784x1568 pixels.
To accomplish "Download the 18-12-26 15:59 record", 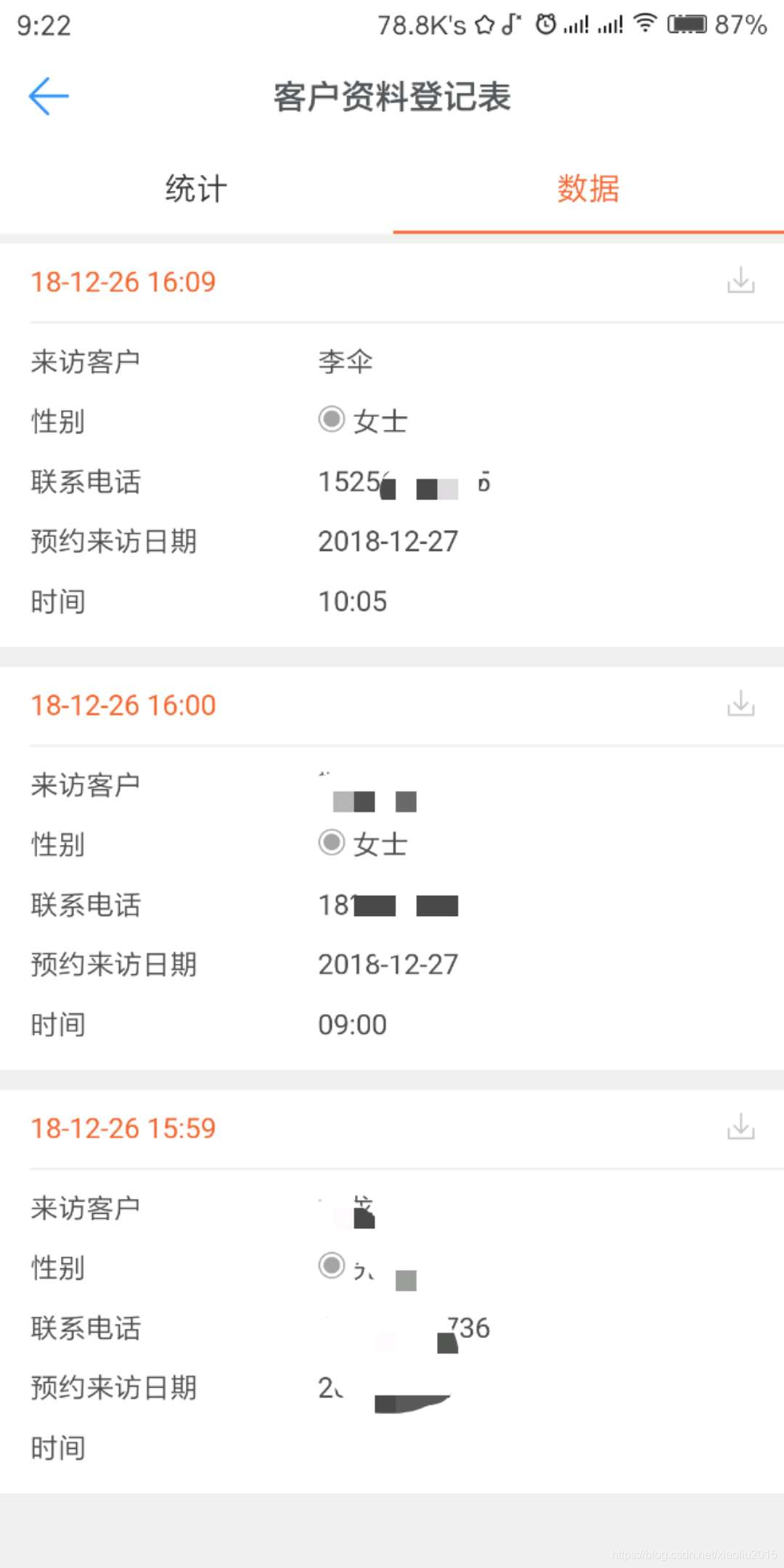I will (x=741, y=1127).
